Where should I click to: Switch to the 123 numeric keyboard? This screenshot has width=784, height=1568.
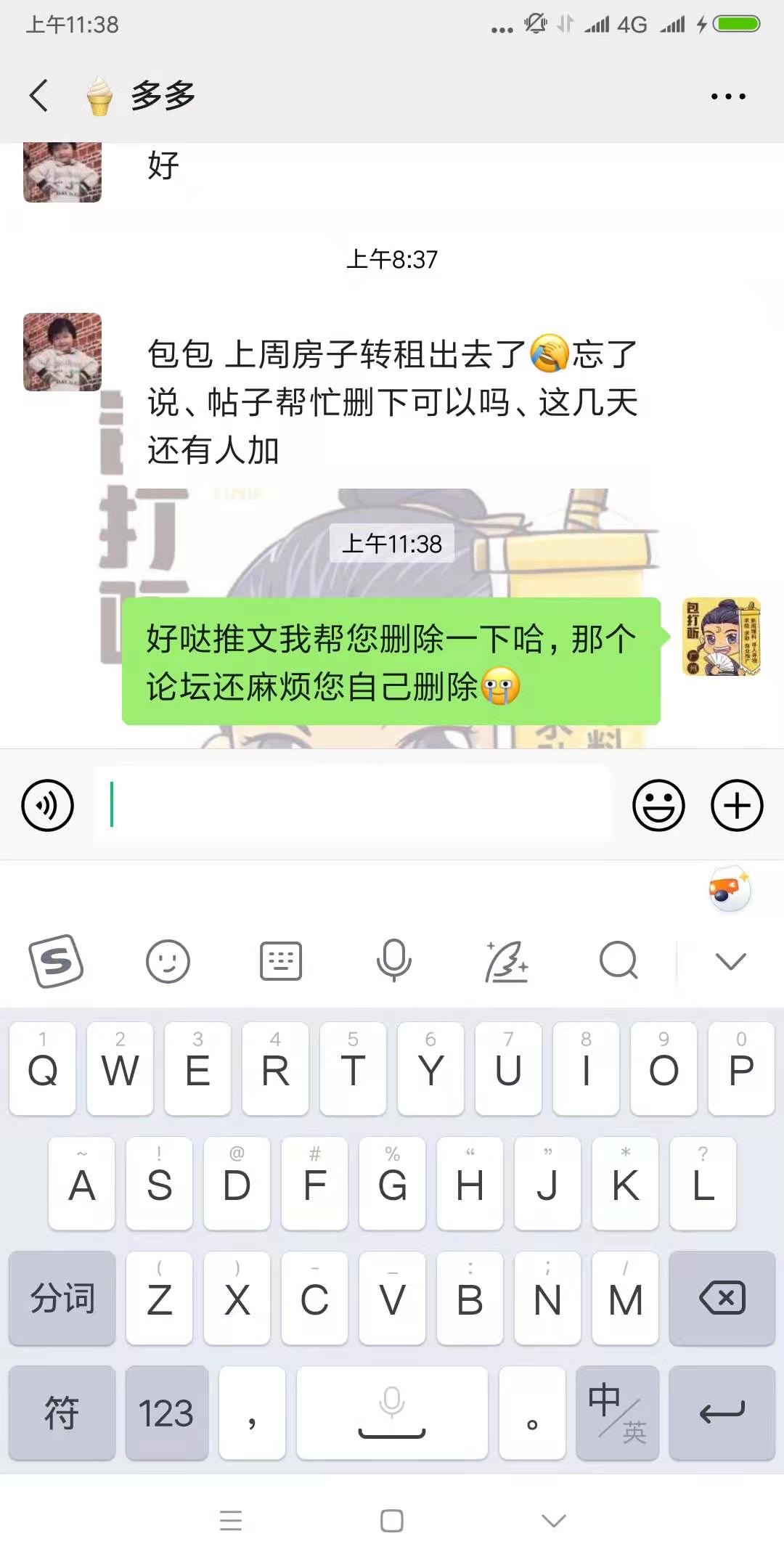(166, 1413)
